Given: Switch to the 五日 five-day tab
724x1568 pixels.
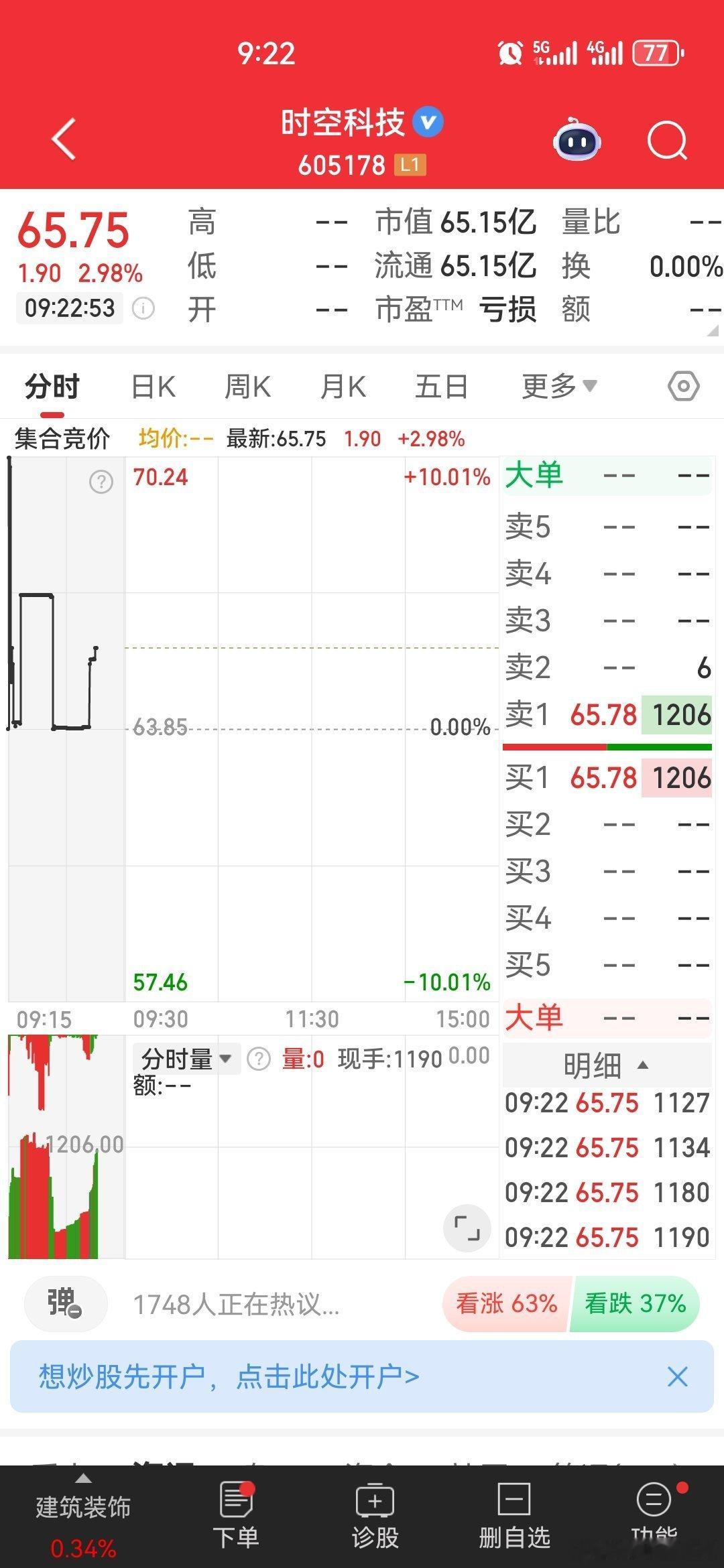Looking at the screenshot, I should (440, 385).
